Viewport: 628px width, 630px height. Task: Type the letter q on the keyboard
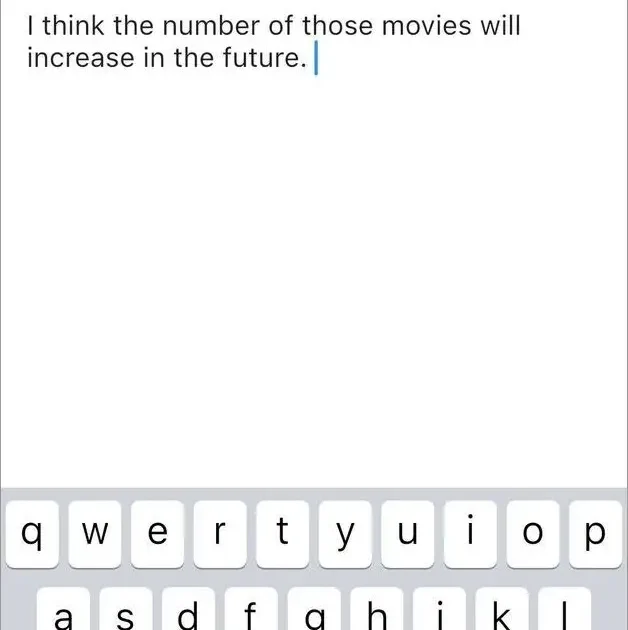(x=32, y=535)
